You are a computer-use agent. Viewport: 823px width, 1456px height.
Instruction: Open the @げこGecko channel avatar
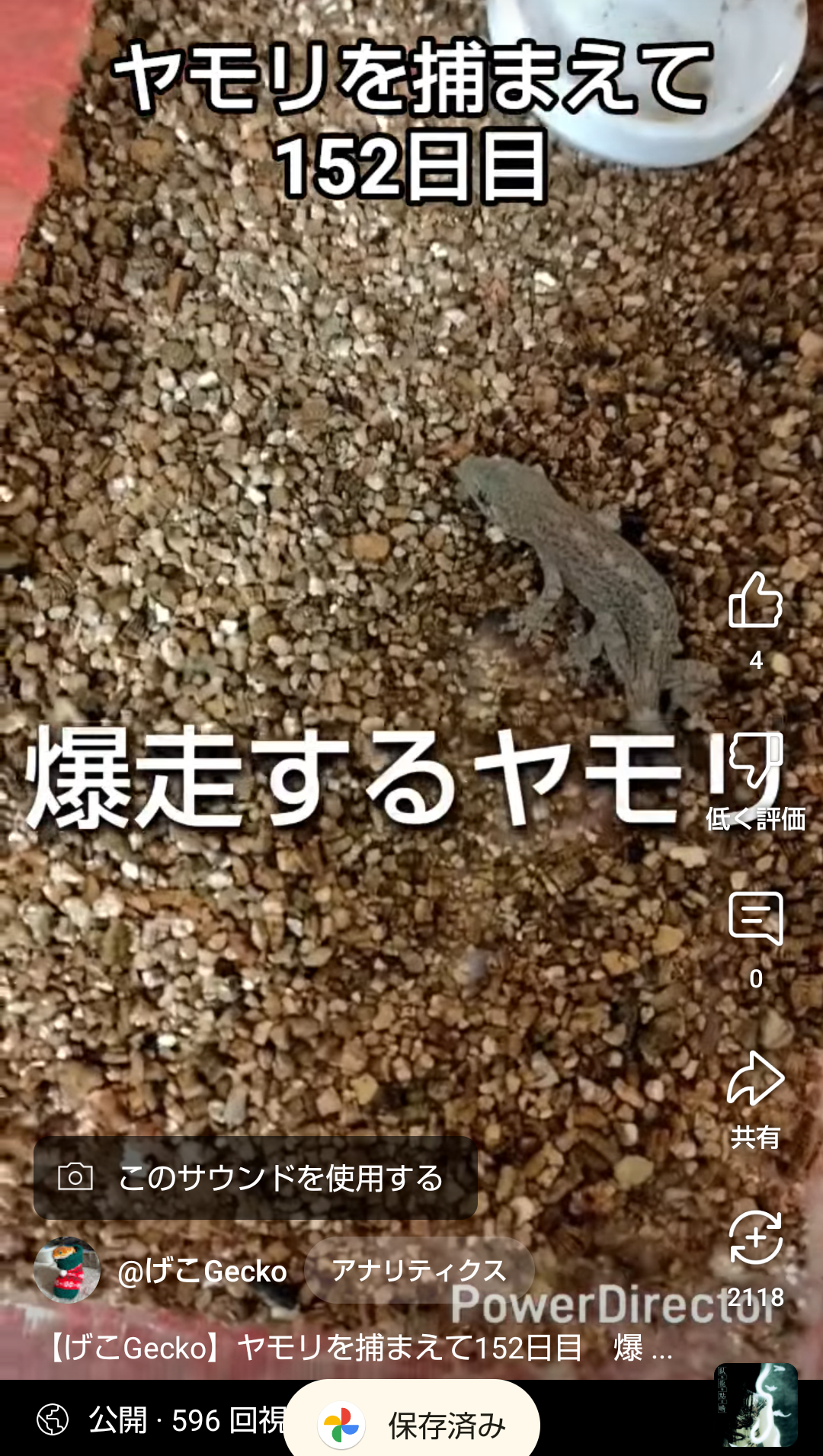pos(67,1270)
